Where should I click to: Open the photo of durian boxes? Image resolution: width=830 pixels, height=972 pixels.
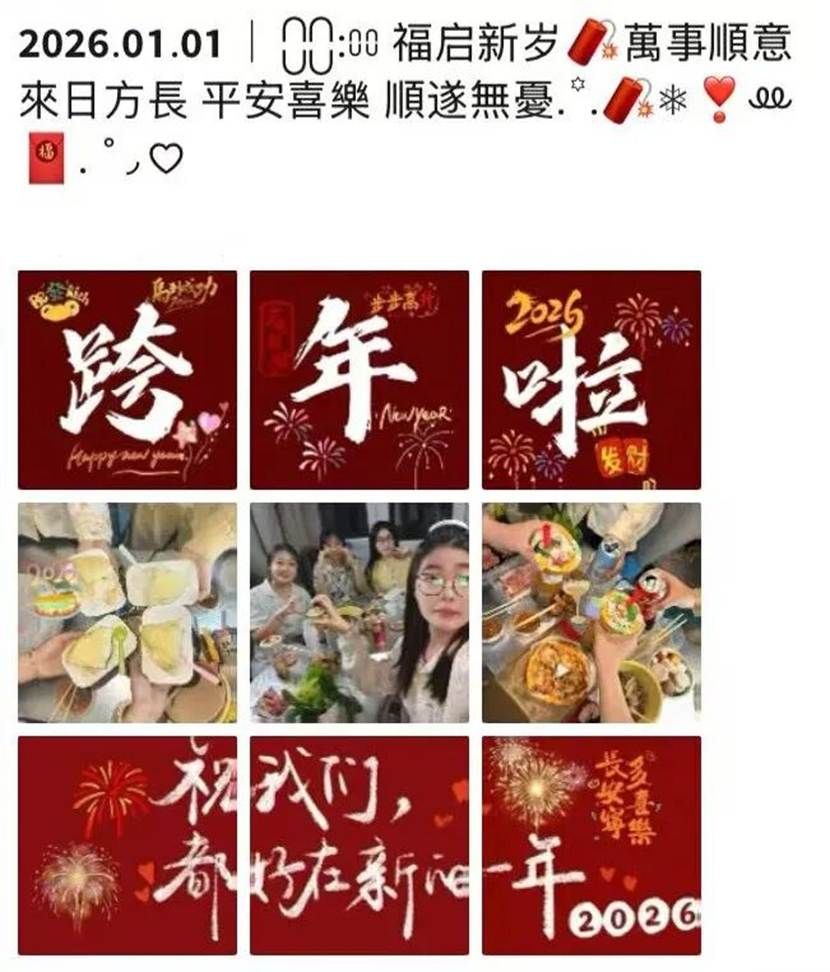pos(127,612)
